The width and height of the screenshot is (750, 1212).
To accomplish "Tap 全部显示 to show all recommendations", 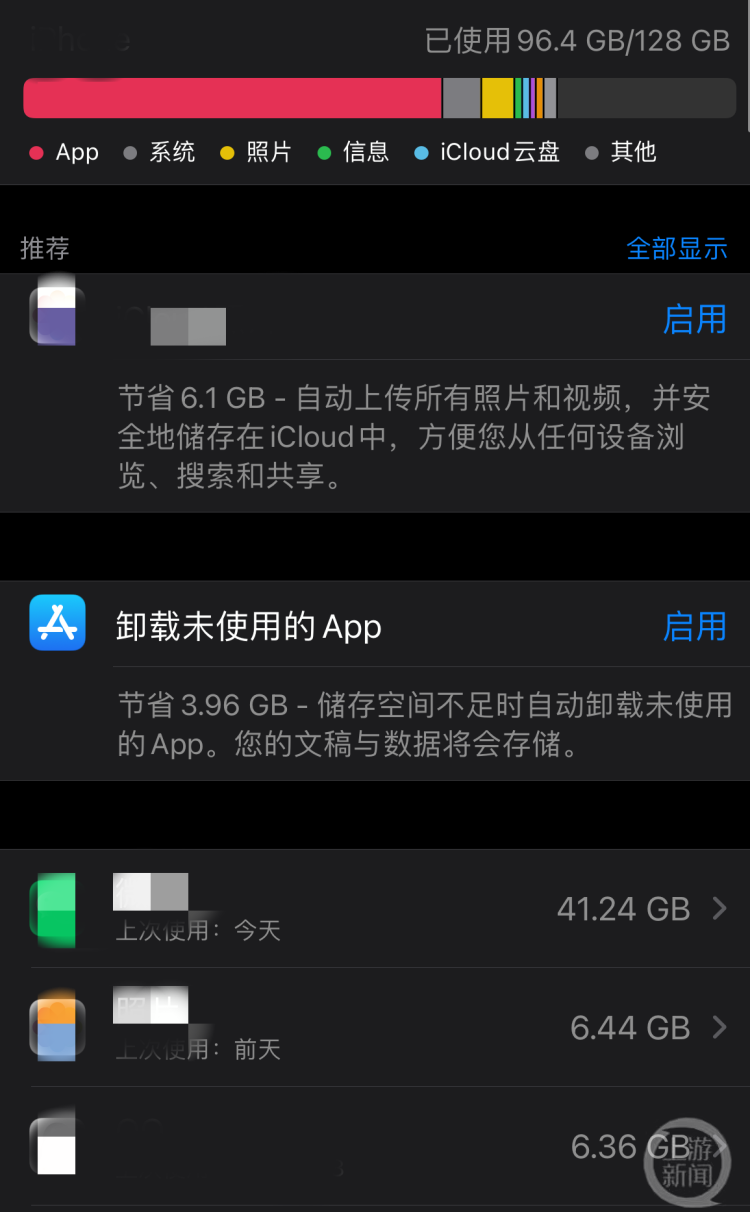I will [676, 249].
